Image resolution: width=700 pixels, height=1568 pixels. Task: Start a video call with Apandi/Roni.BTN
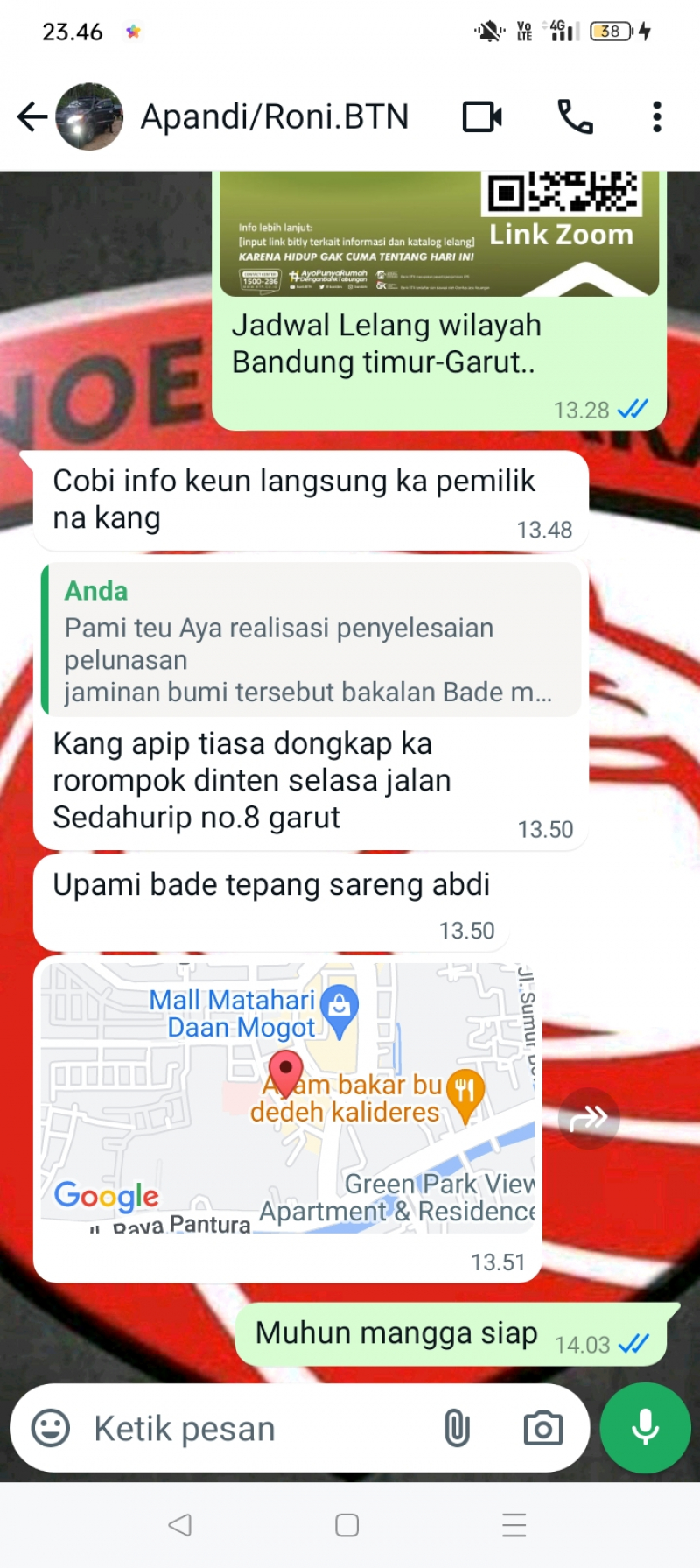coord(482,116)
